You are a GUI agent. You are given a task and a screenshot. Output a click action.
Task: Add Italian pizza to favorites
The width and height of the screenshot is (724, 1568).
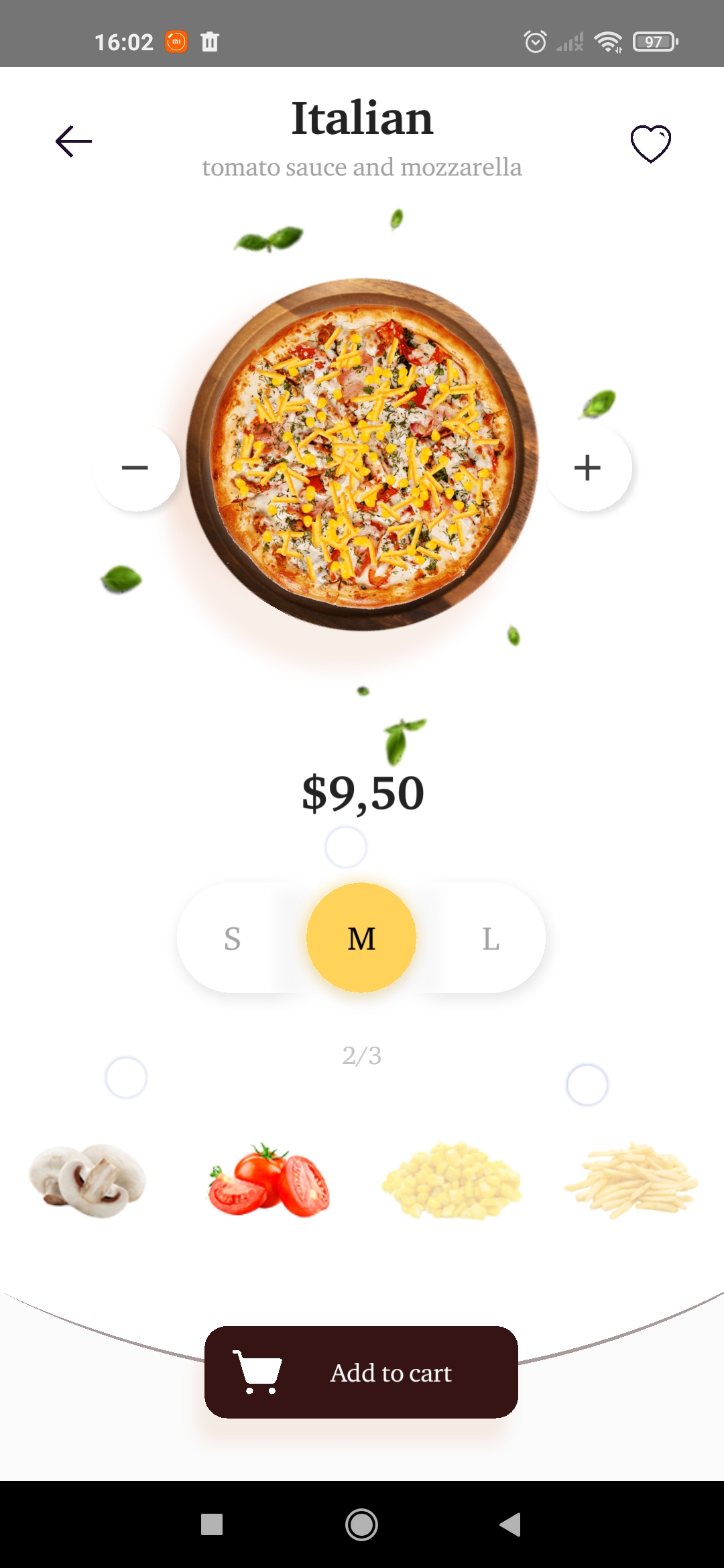point(650,143)
